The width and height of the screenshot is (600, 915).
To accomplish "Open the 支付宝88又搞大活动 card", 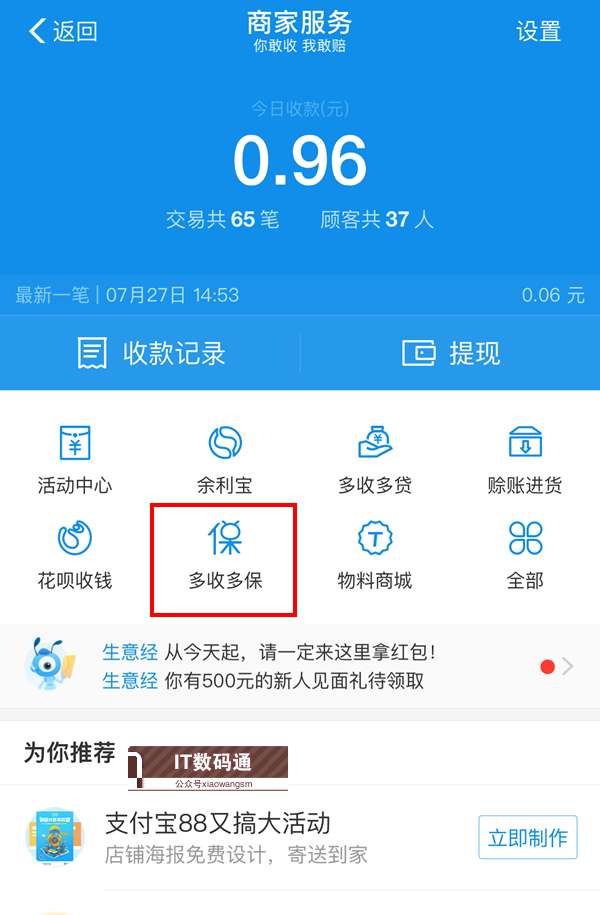I will 240,837.
